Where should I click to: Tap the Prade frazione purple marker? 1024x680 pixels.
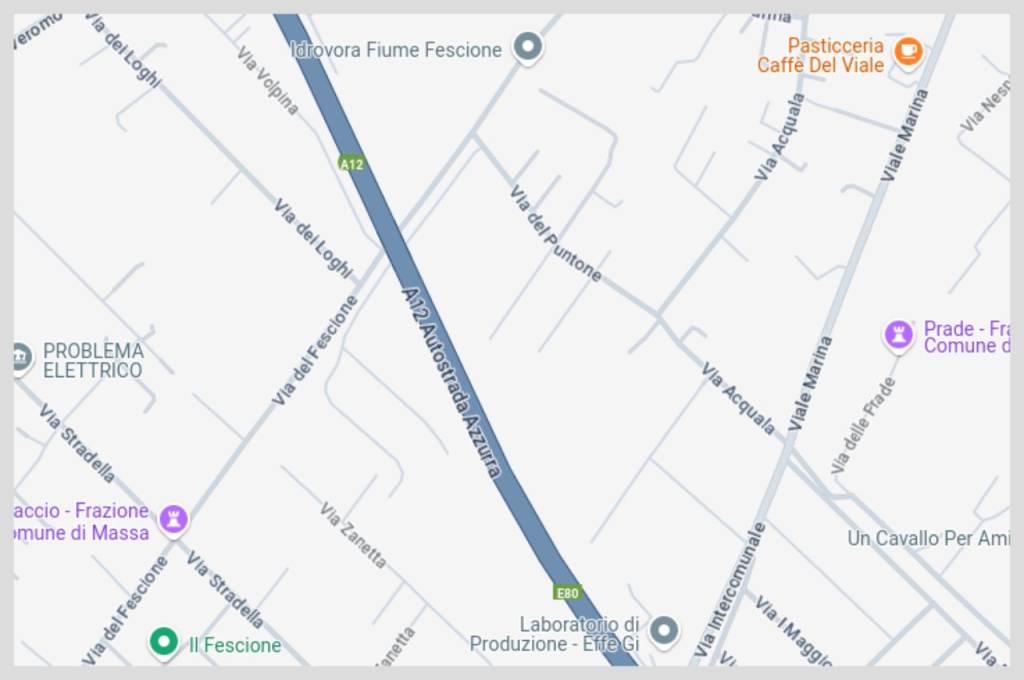[x=898, y=335]
